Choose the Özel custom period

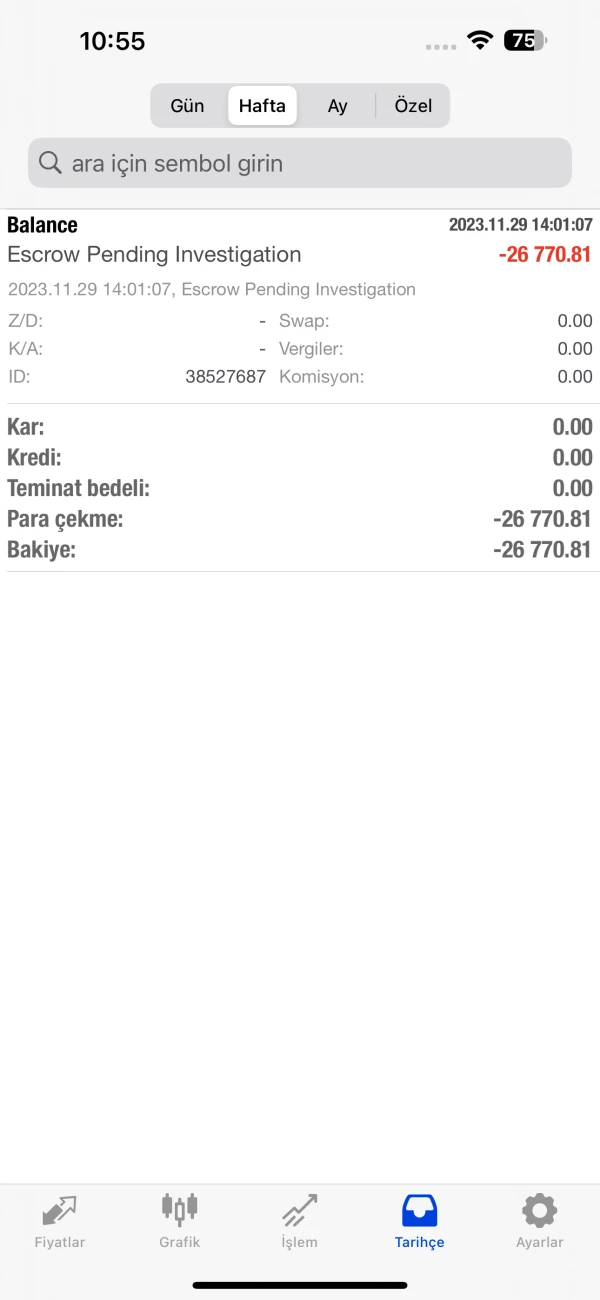point(413,106)
